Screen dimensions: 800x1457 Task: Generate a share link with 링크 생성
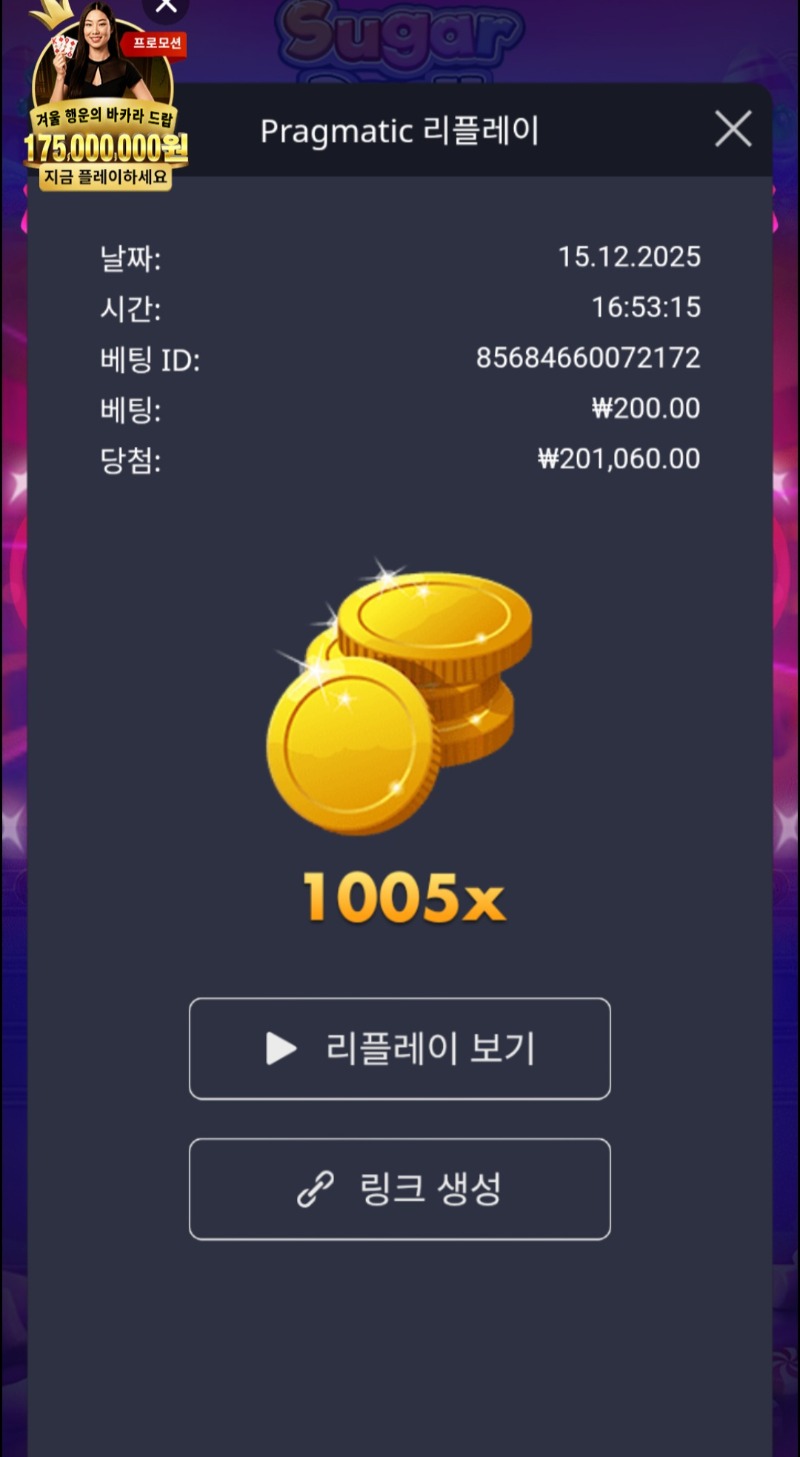tap(399, 1189)
